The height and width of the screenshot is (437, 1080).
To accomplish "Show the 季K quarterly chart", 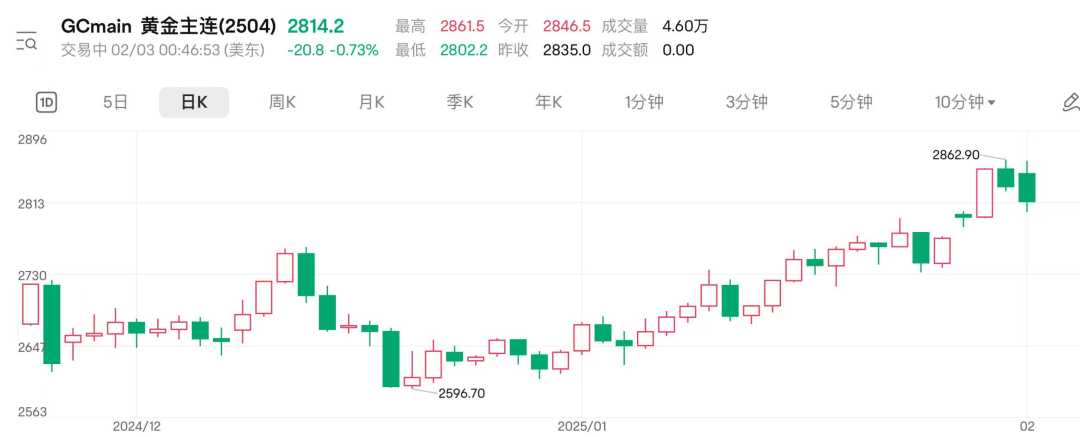I will tap(460, 102).
